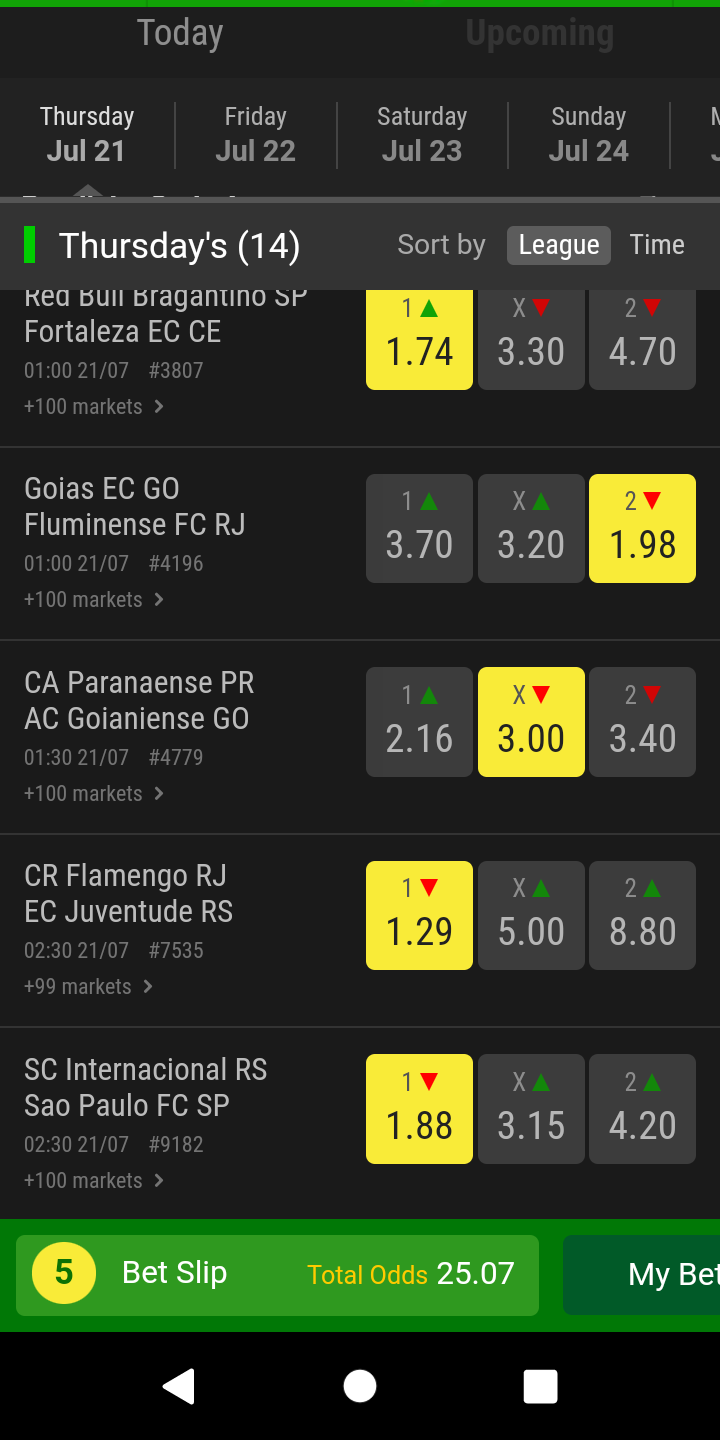This screenshot has height=1440, width=720.
Task: Pick home win 3.70 for Goias vs Fluminense
Action: (x=419, y=528)
